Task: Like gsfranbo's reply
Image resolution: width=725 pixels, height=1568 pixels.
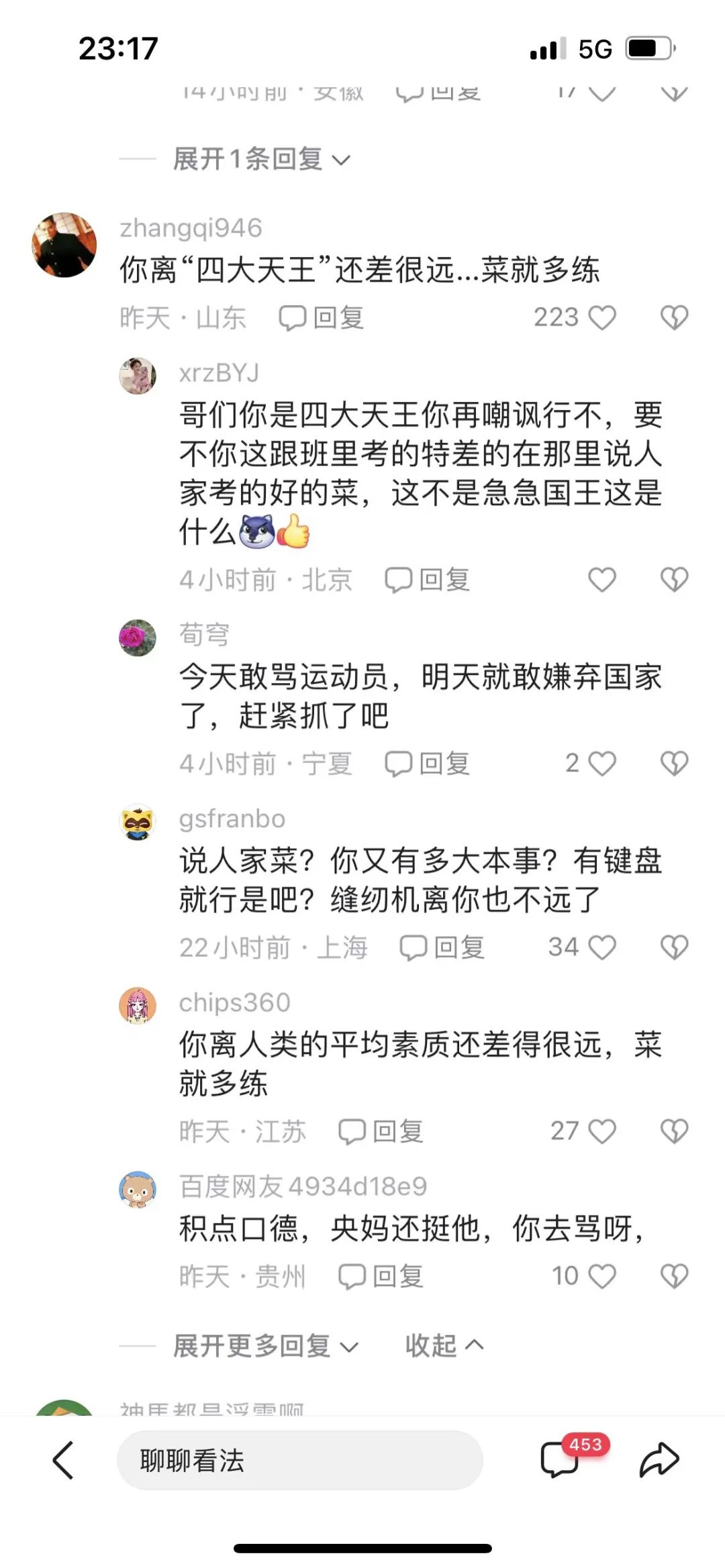Action: 601,947
